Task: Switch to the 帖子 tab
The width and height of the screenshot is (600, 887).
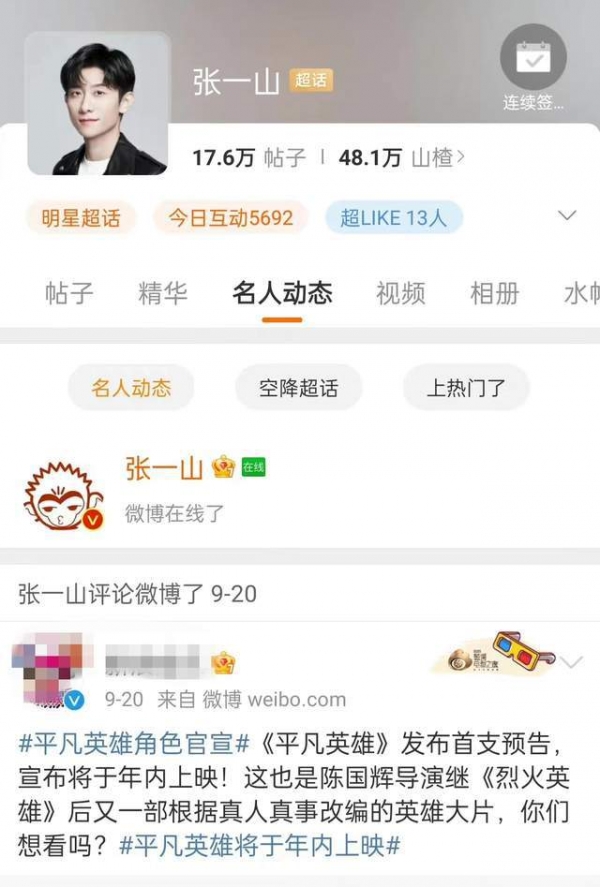Action: pyautogui.click(x=69, y=293)
